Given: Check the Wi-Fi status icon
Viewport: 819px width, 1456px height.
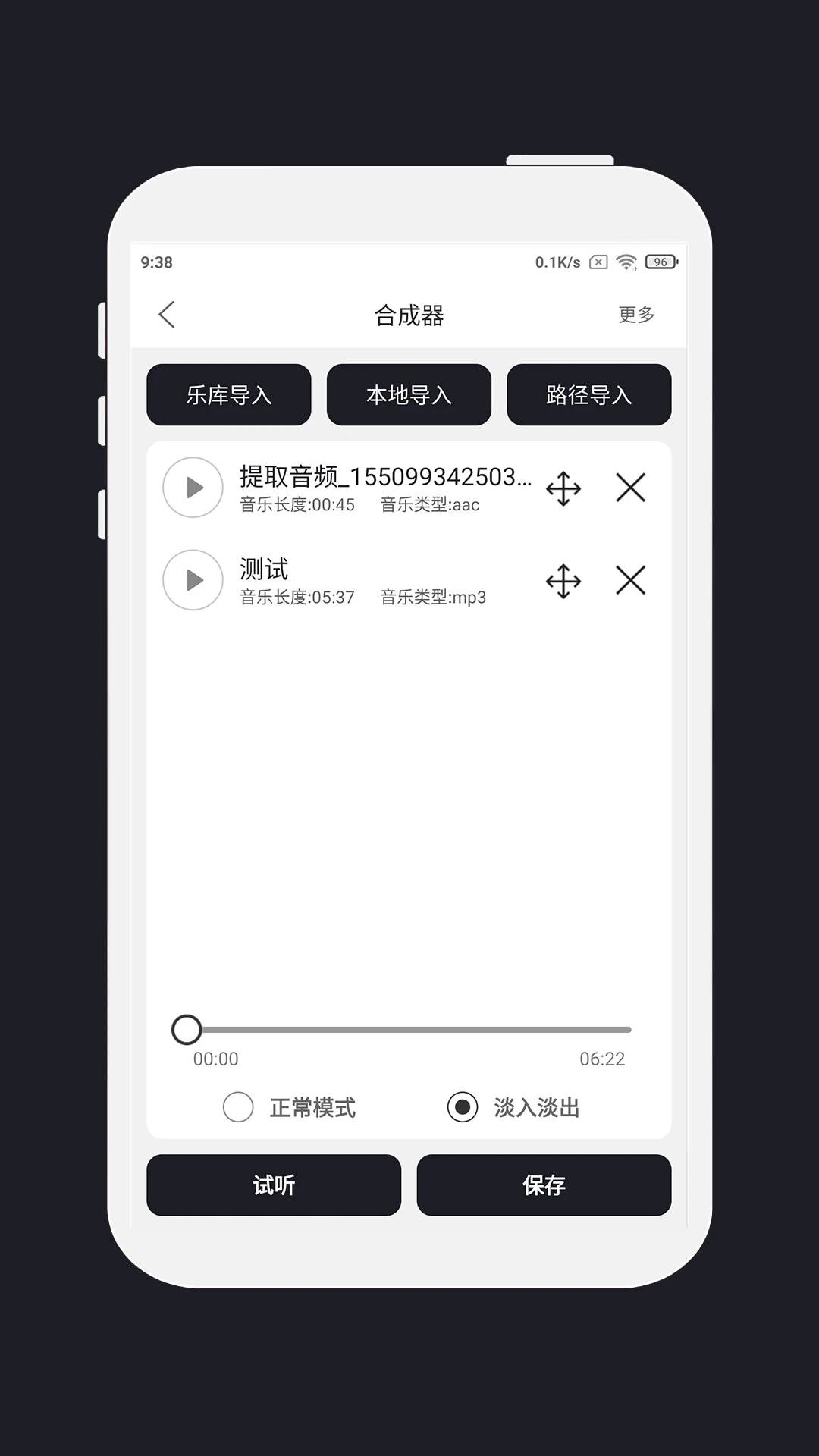Looking at the screenshot, I should point(626,262).
